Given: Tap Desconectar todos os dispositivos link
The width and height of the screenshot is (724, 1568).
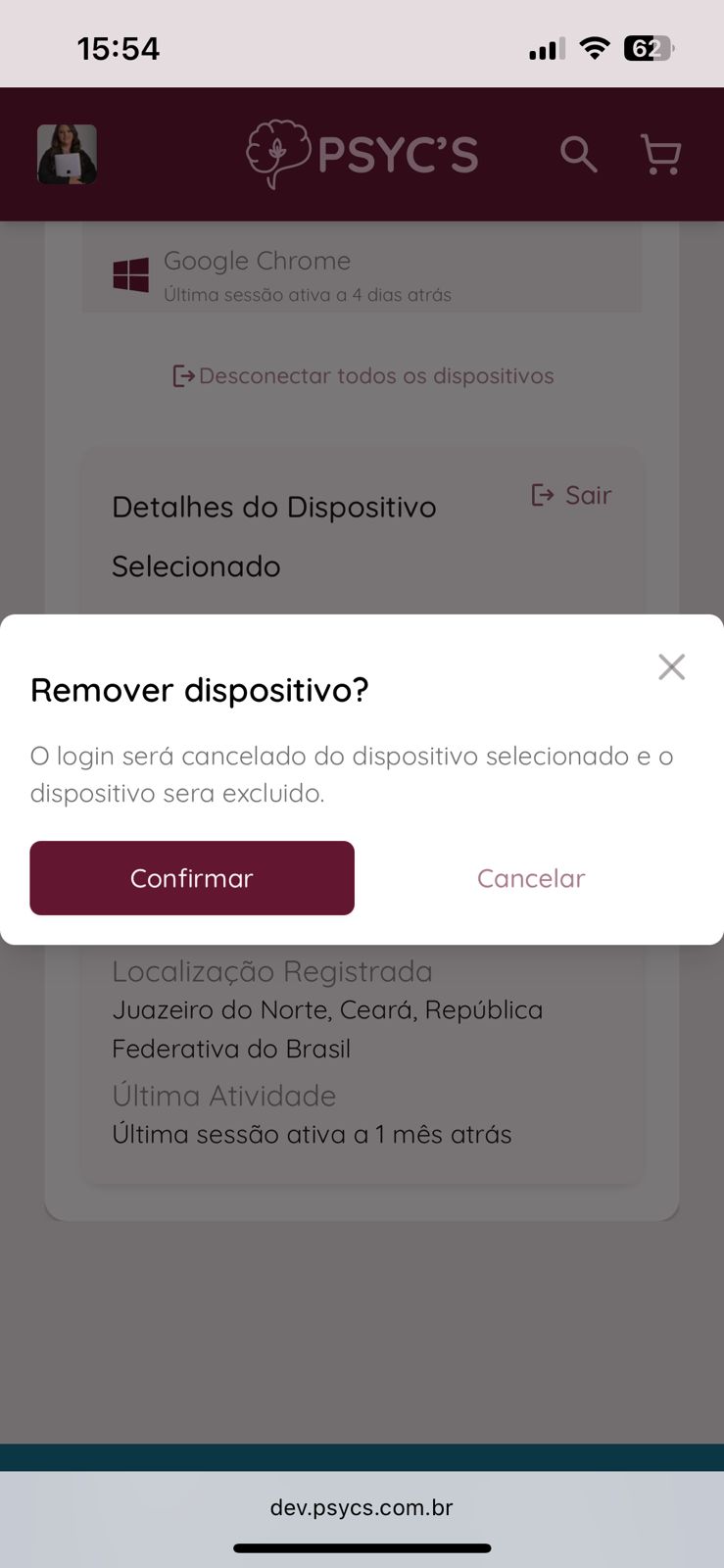Looking at the screenshot, I should coord(363,376).
